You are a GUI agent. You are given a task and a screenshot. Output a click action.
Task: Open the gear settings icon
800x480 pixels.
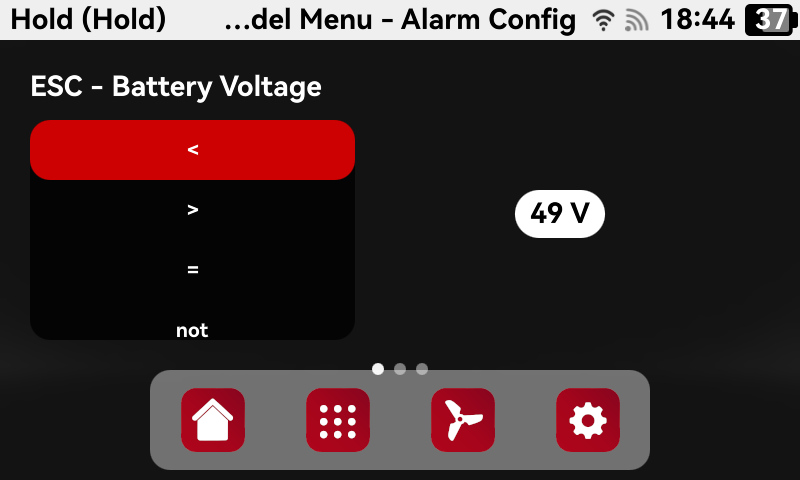click(x=588, y=420)
